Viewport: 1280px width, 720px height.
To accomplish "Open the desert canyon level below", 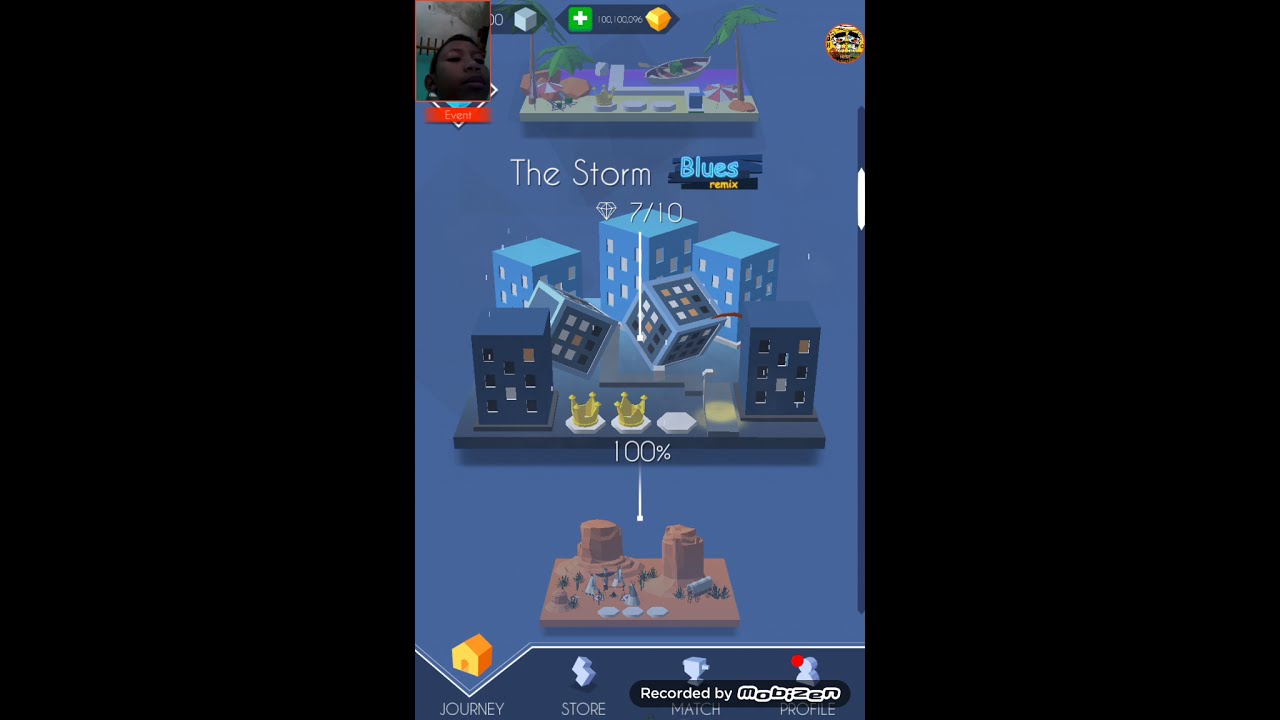I will [x=640, y=575].
